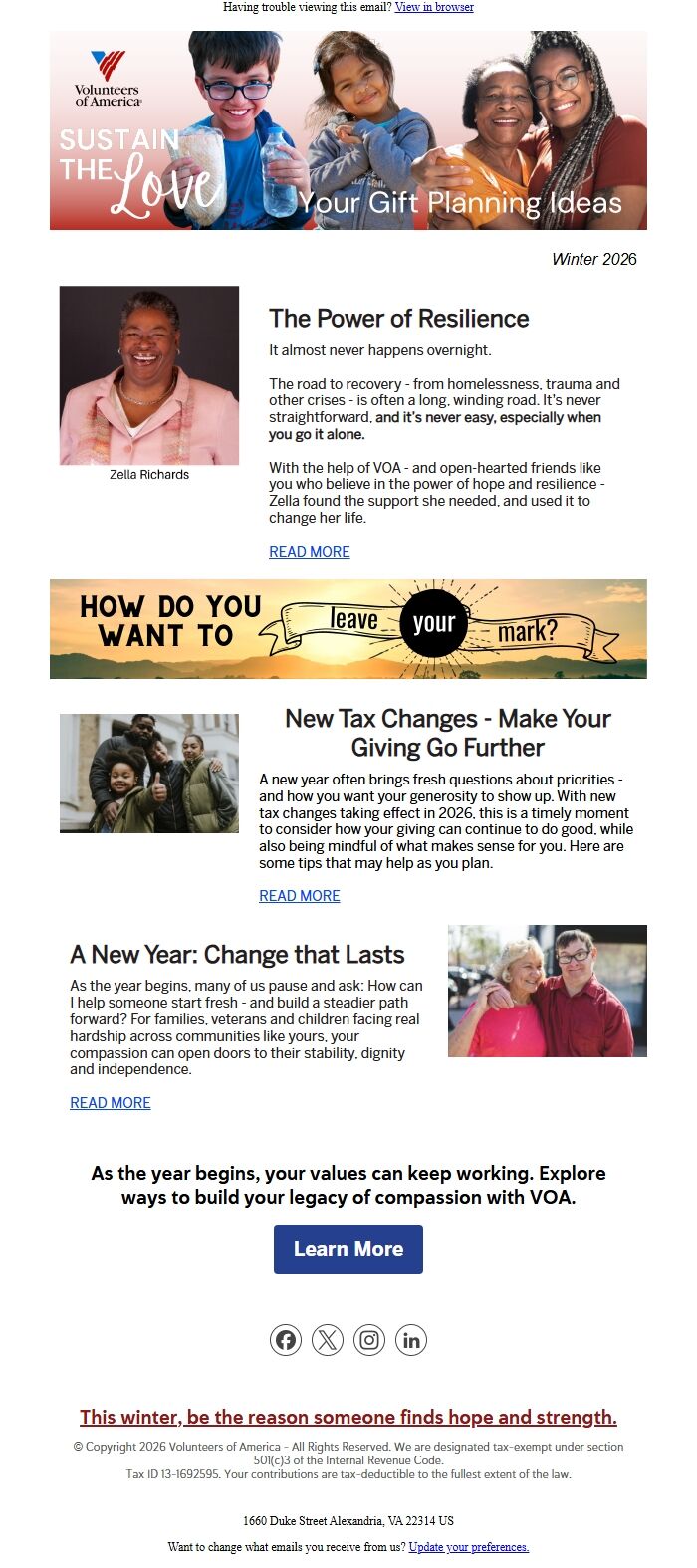Open the leave your mark banner
Image resolution: width=697 pixels, height=1568 pixels.
tap(348, 629)
